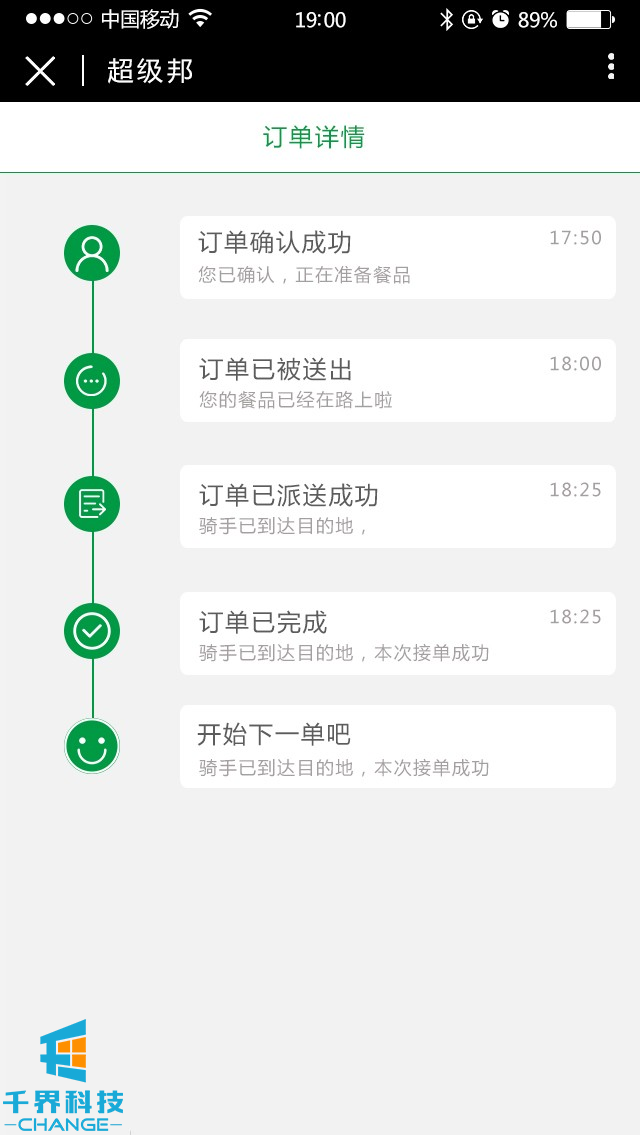Open the three-dot overflow menu
This screenshot has height=1135, width=640.
pos(611,67)
